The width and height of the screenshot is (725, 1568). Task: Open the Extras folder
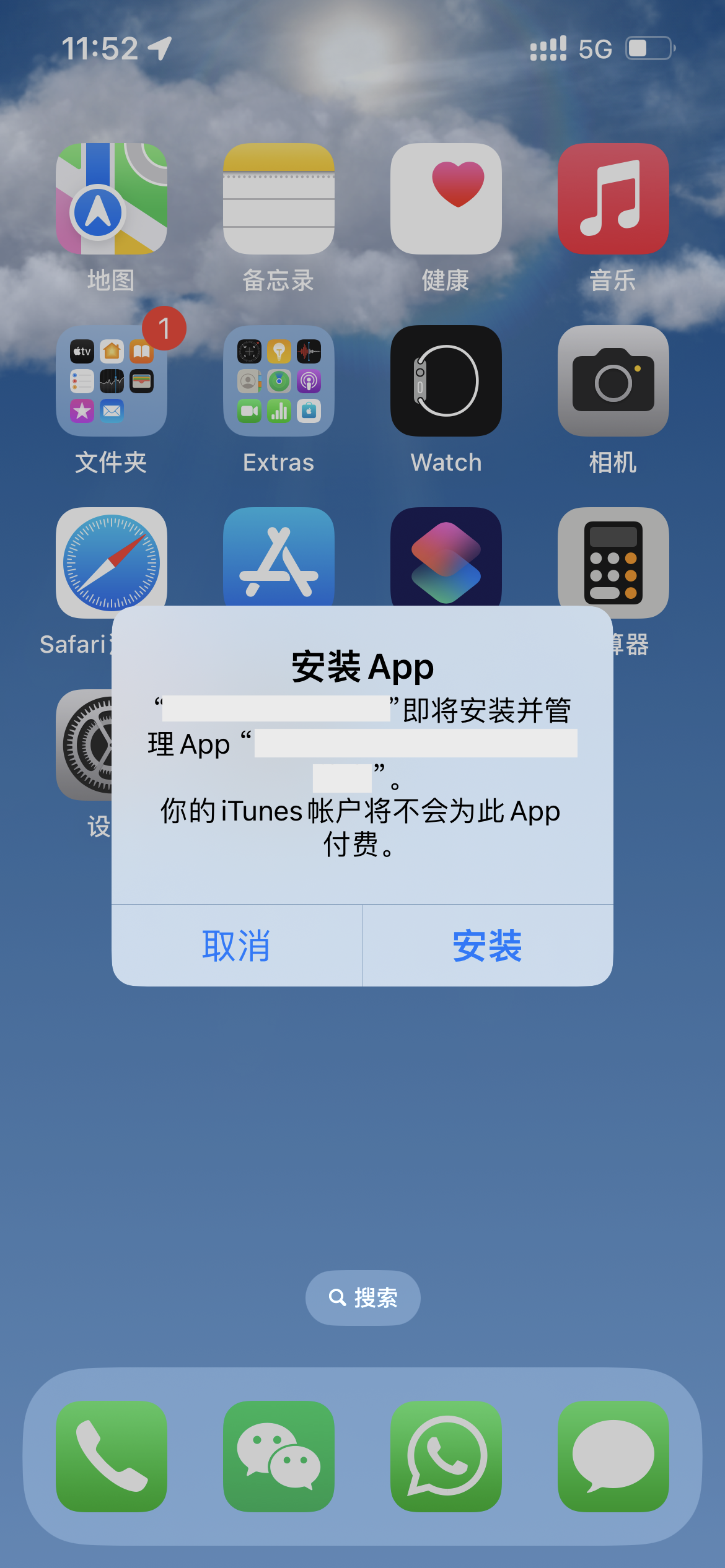click(x=279, y=381)
